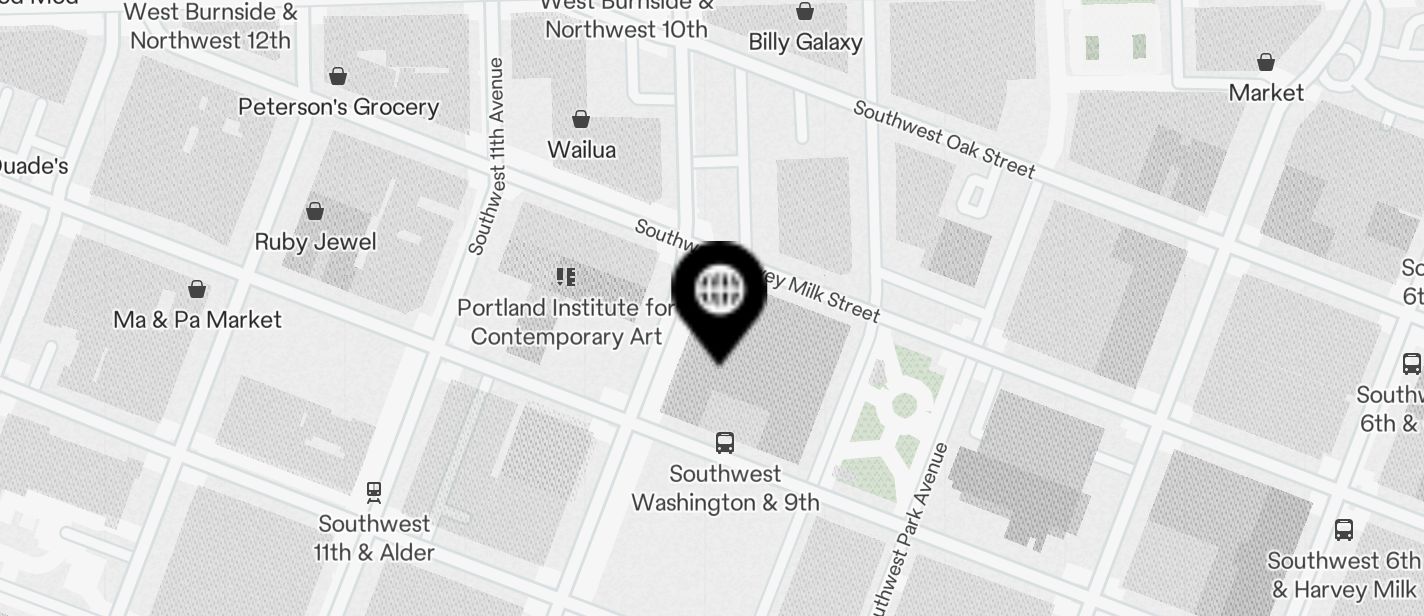Select the Southwest 11th & Alder rail stop
This screenshot has width=1424, height=616.
(374, 493)
